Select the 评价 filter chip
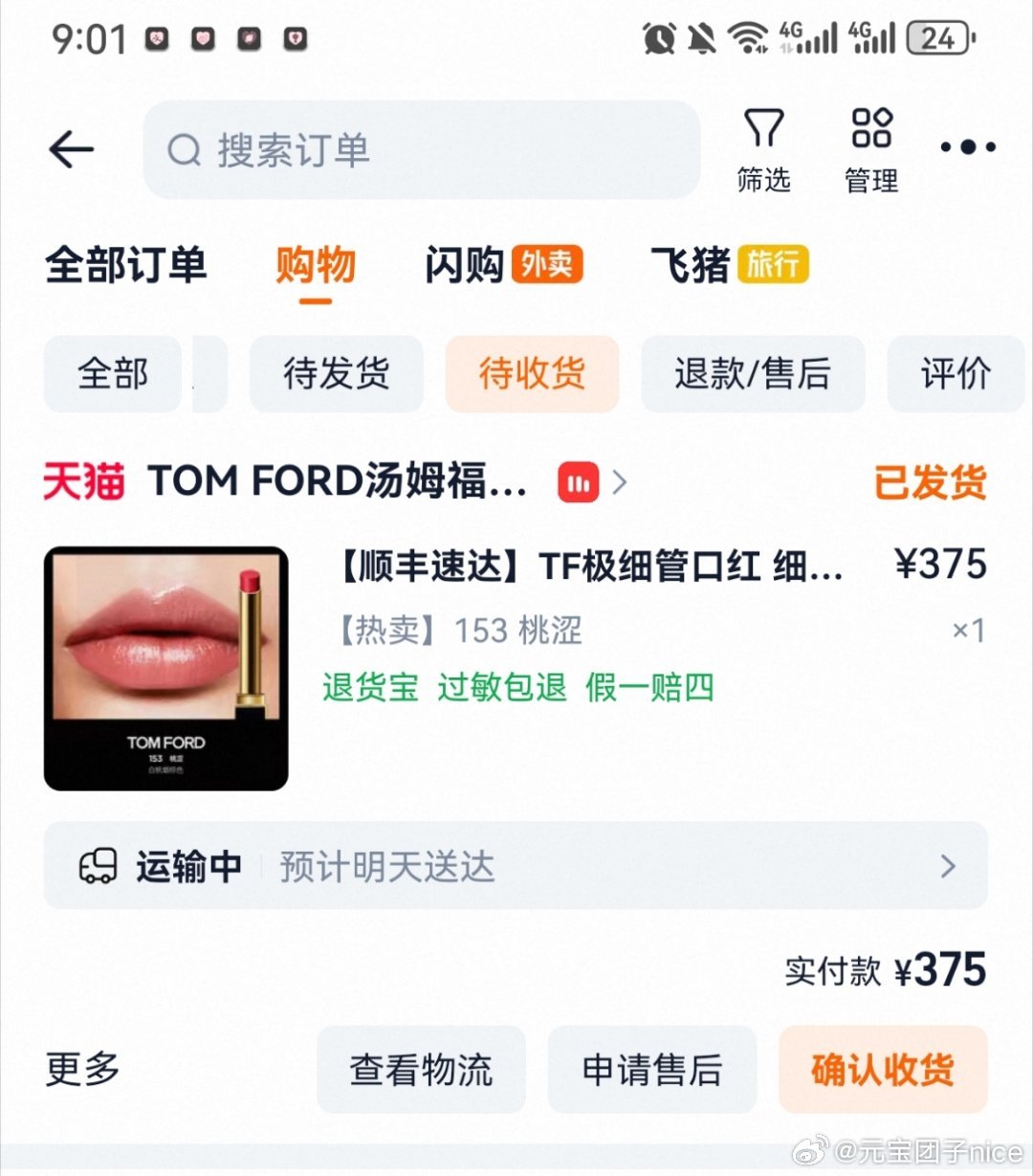 click(956, 375)
